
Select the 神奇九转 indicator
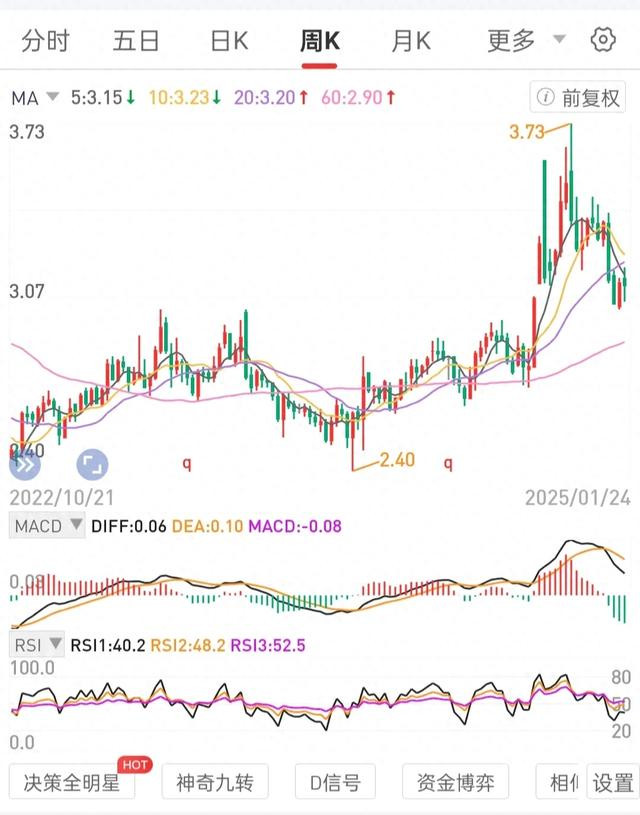(x=215, y=782)
